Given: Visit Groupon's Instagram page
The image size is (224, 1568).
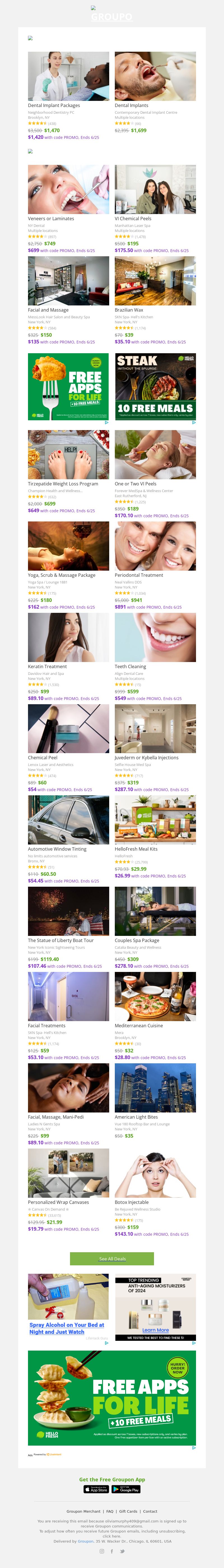Looking at the screenshot, I should coord(102,1551).
